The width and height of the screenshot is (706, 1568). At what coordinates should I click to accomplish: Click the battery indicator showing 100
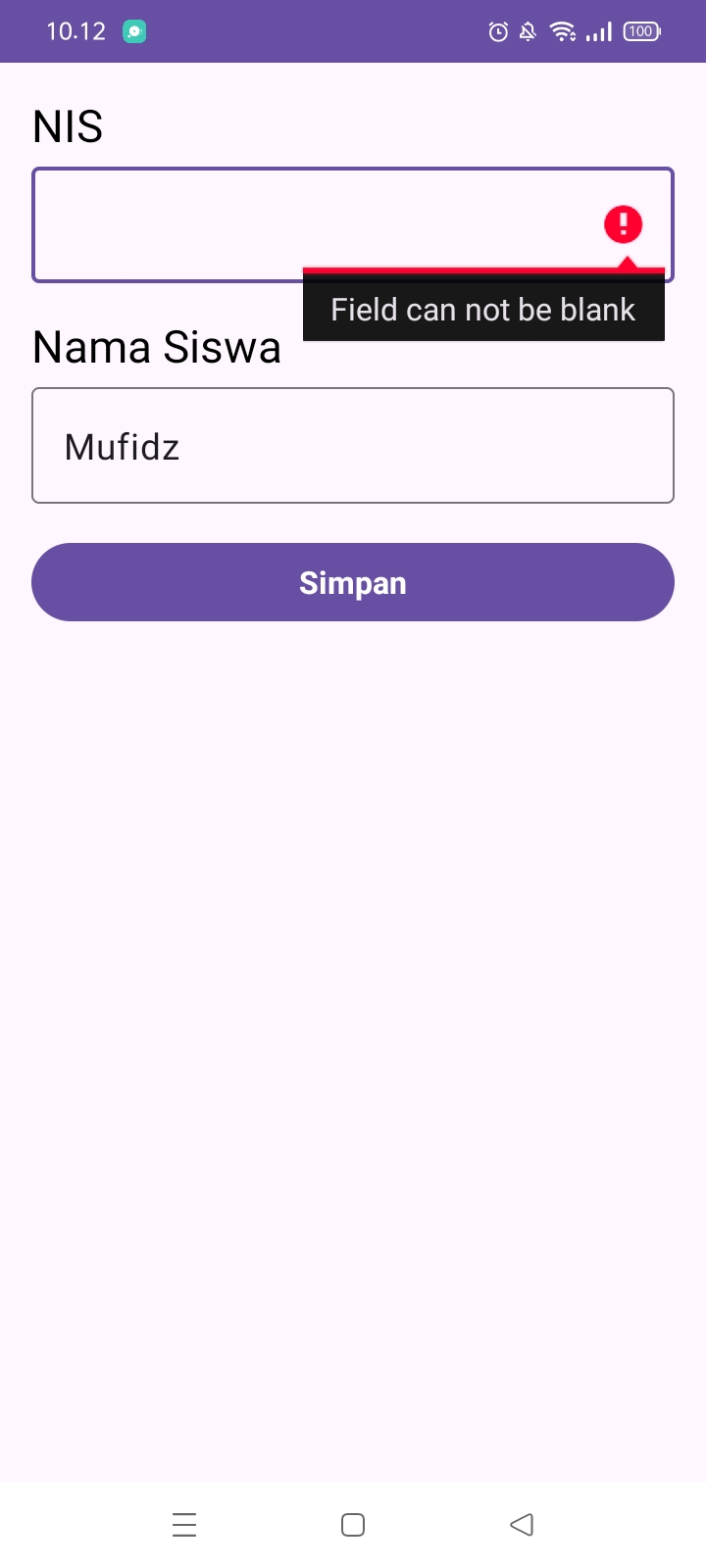pos(639,31)
